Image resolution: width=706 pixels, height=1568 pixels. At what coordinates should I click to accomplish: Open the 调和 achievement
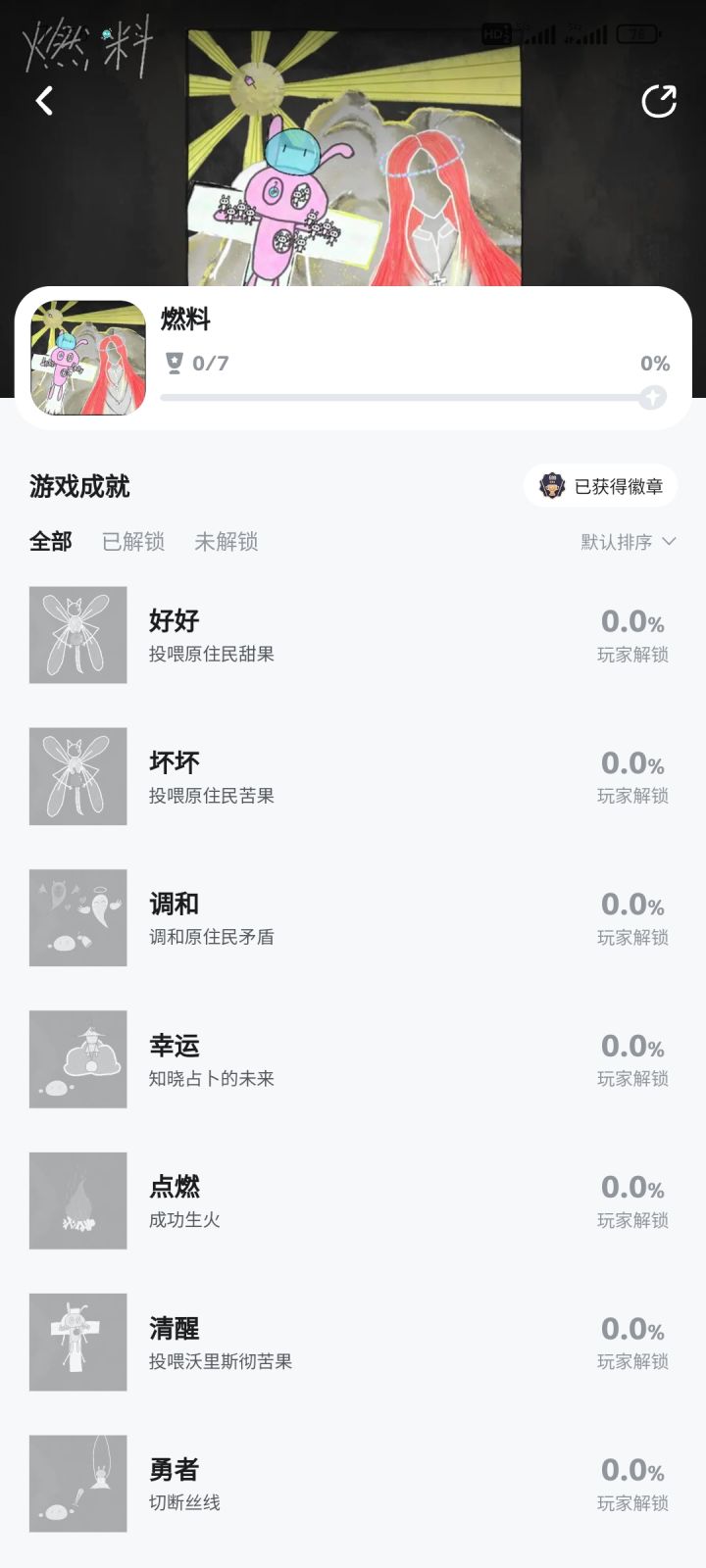pos(353,918)
